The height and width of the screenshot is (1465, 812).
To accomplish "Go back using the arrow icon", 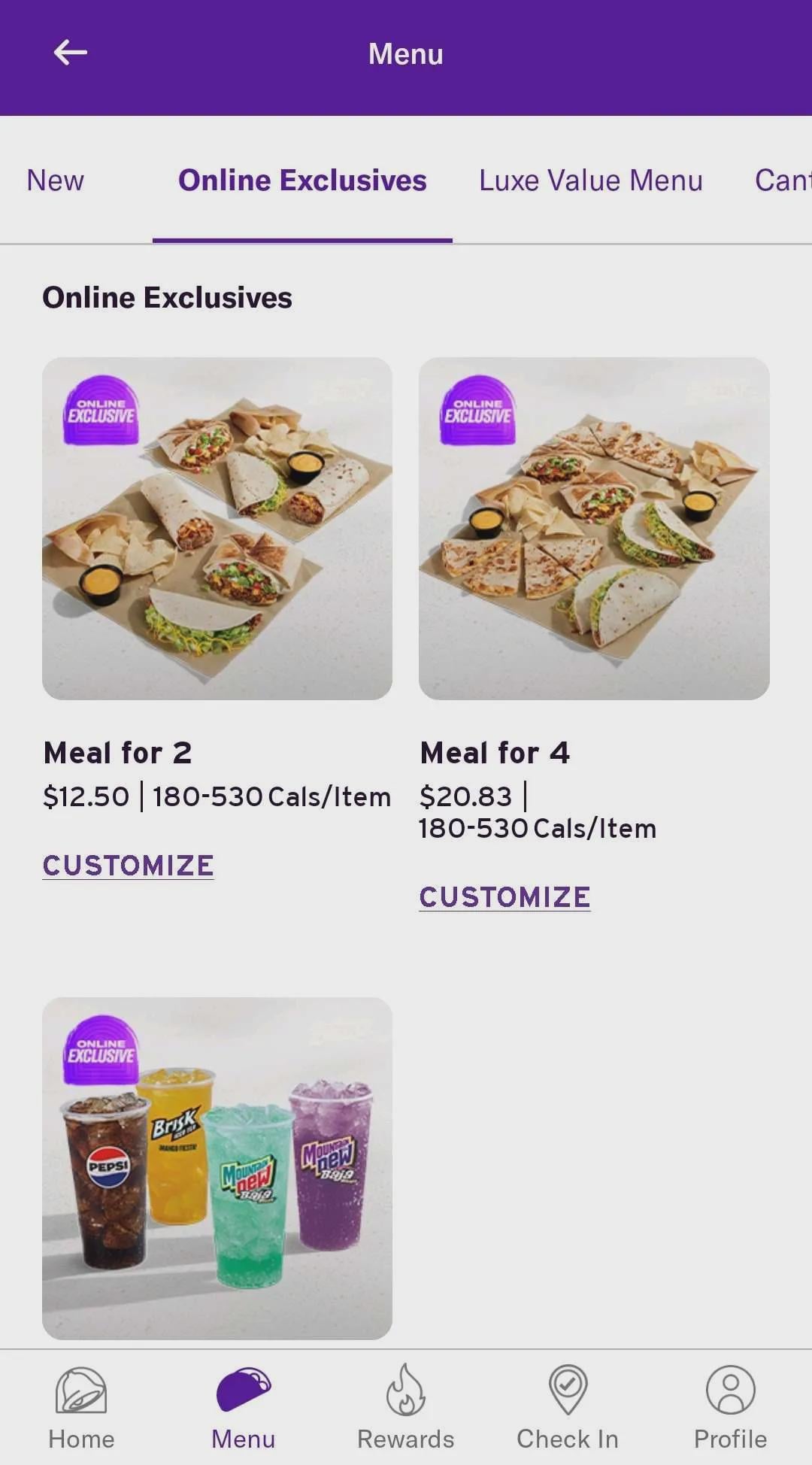I will coord(71,53).
